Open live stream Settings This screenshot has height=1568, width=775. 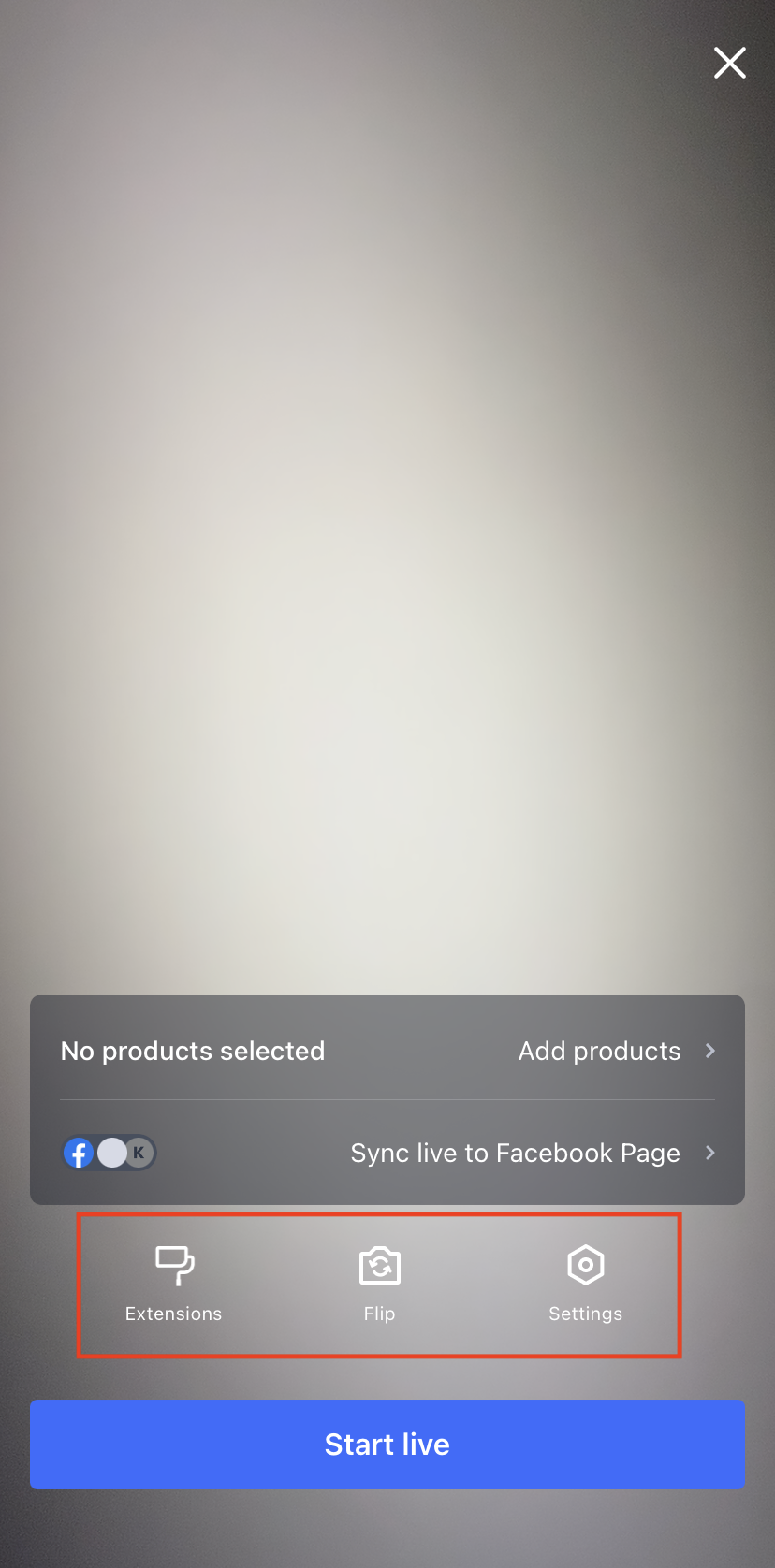click(585, 1284)
